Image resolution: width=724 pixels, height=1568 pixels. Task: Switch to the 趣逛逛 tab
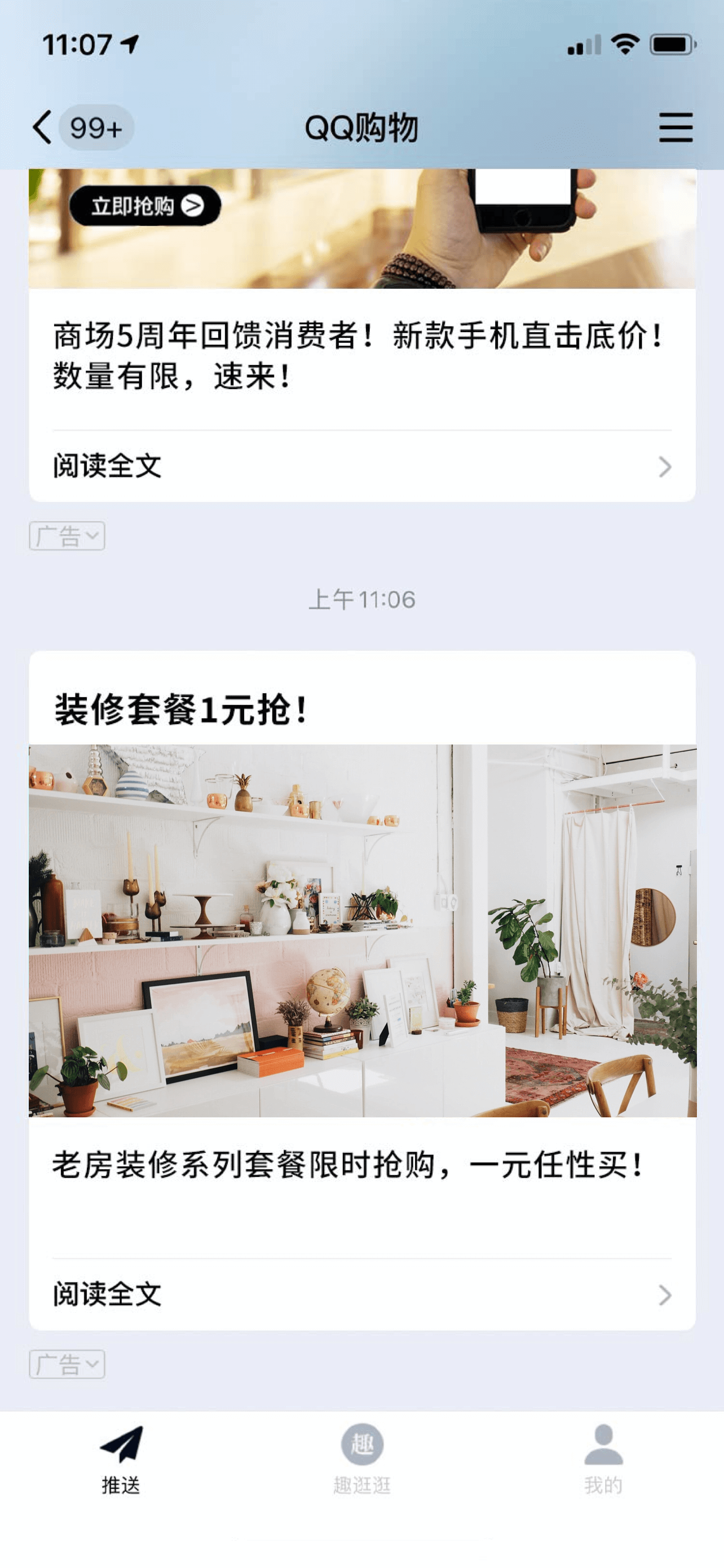(x=362, y=1459)
